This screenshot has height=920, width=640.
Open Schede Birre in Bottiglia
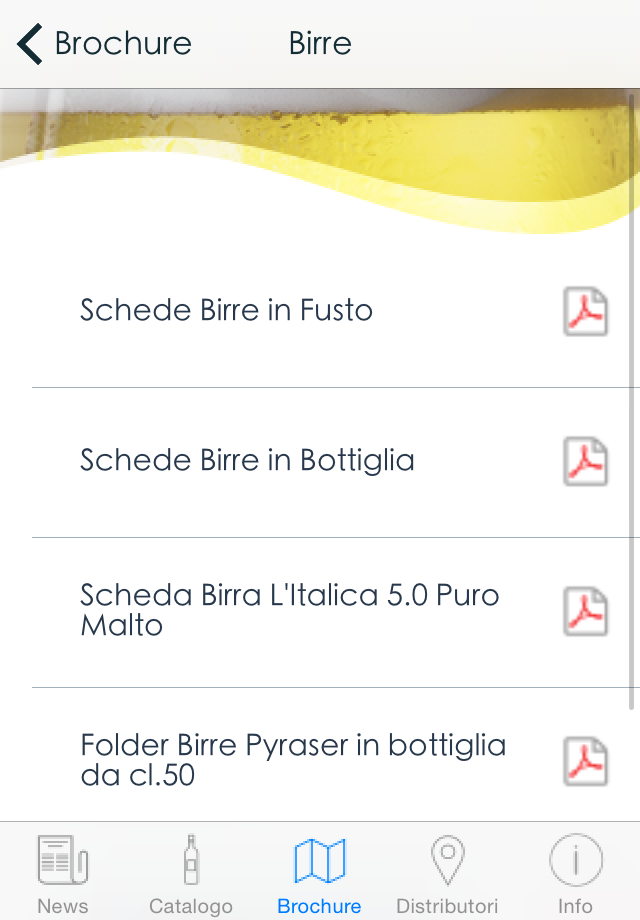247,461
